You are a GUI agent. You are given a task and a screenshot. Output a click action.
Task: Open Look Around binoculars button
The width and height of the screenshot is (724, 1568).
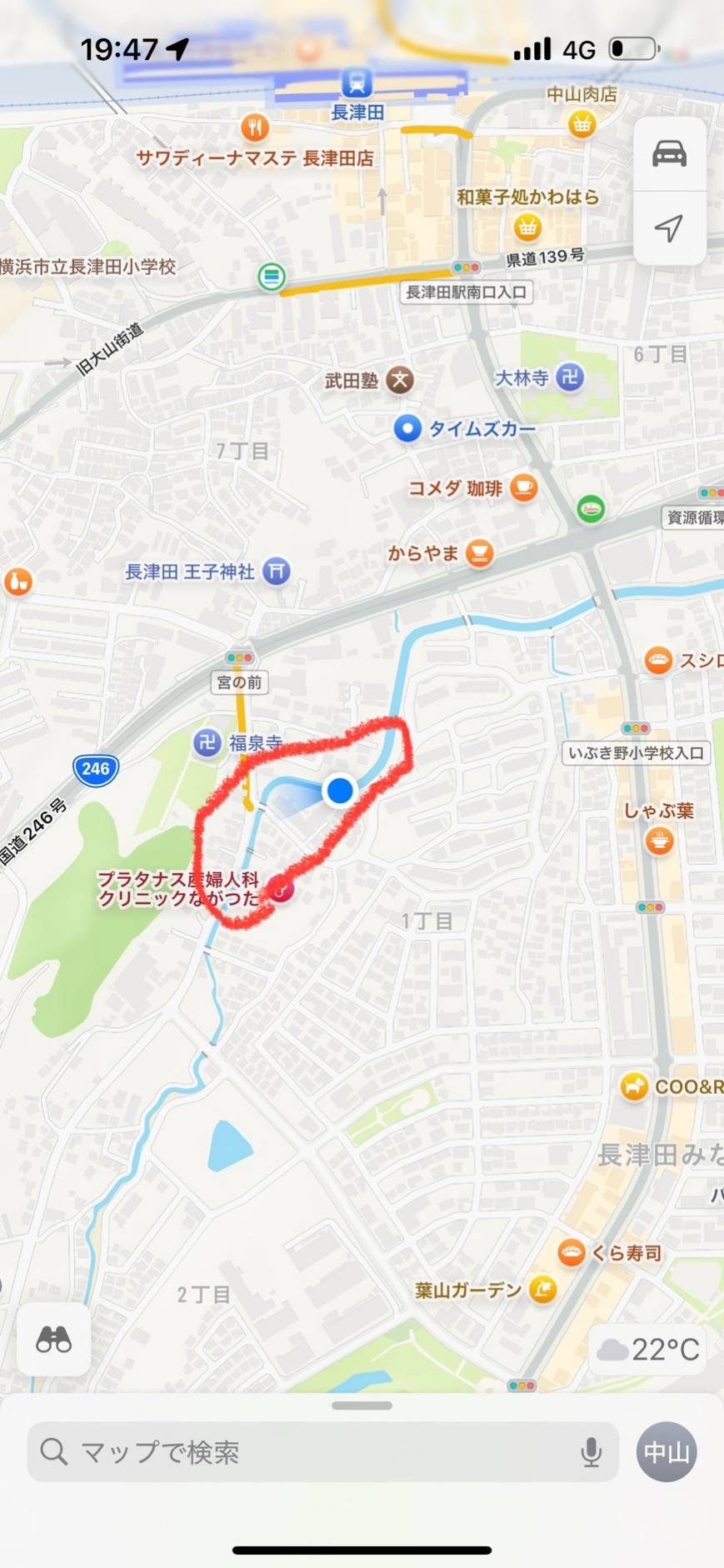click(x=54, y=1340)
